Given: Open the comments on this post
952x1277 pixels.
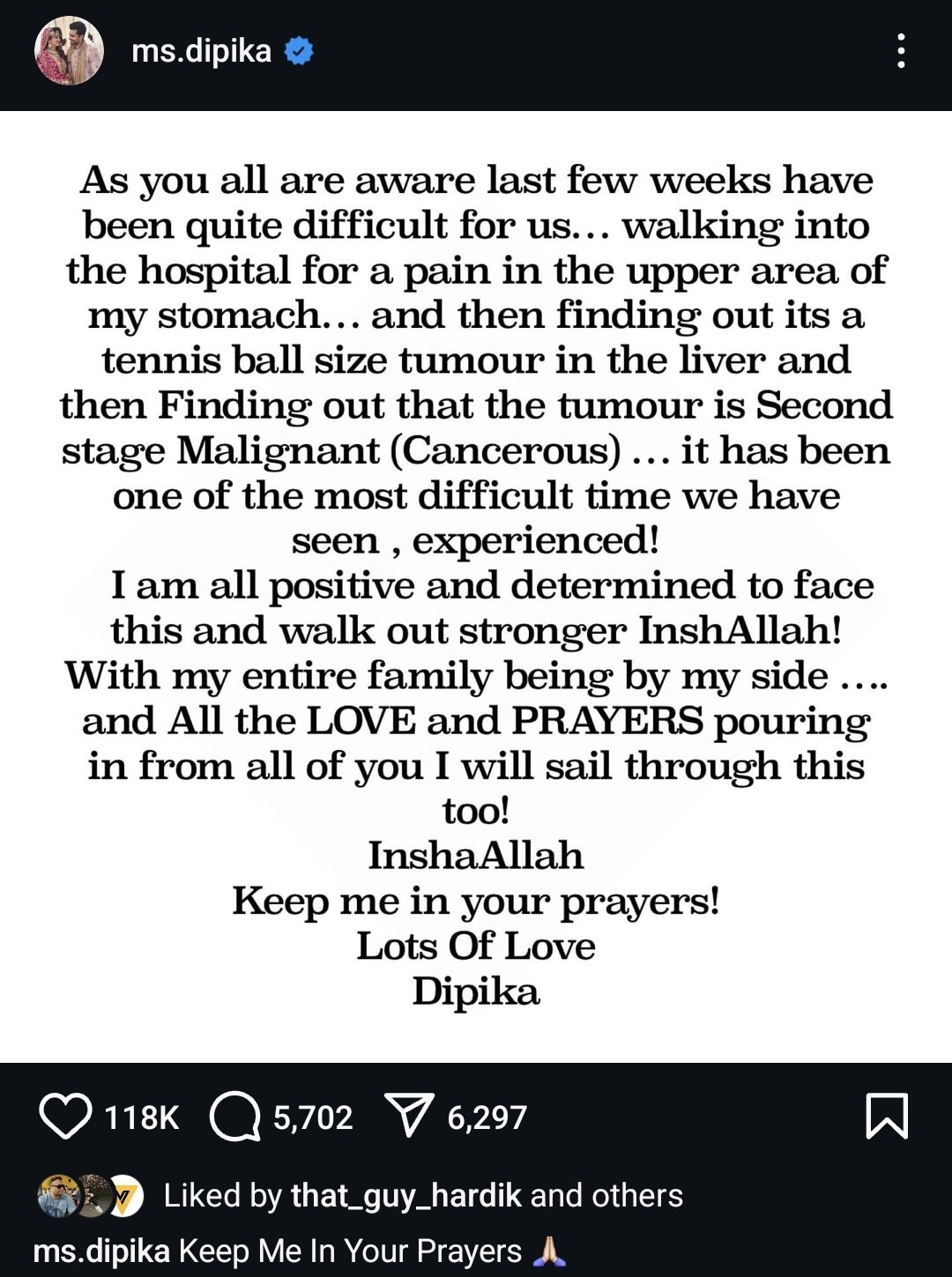Looking at the screenshot, I should click(234, 1117).
